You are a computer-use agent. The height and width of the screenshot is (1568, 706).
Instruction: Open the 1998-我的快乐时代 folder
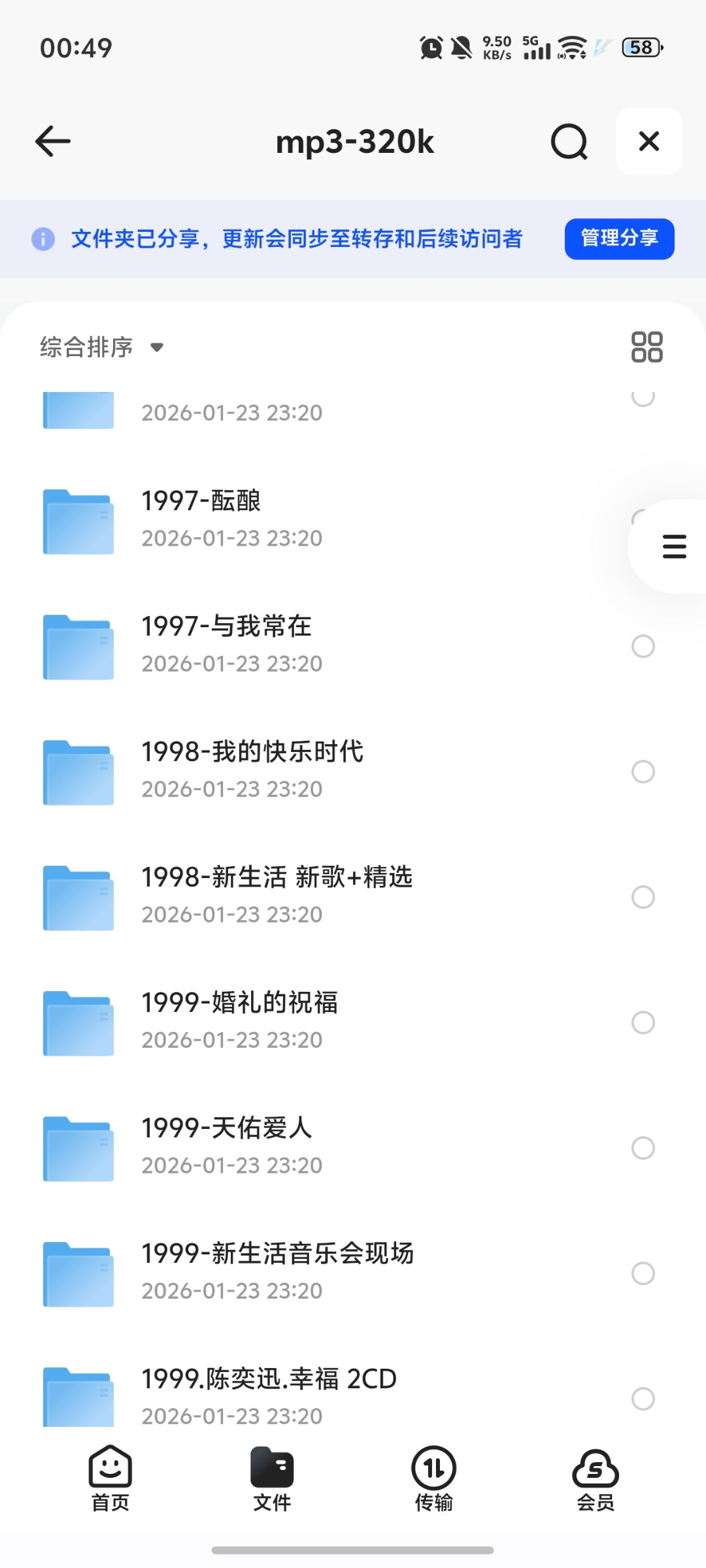click(261, 770)
